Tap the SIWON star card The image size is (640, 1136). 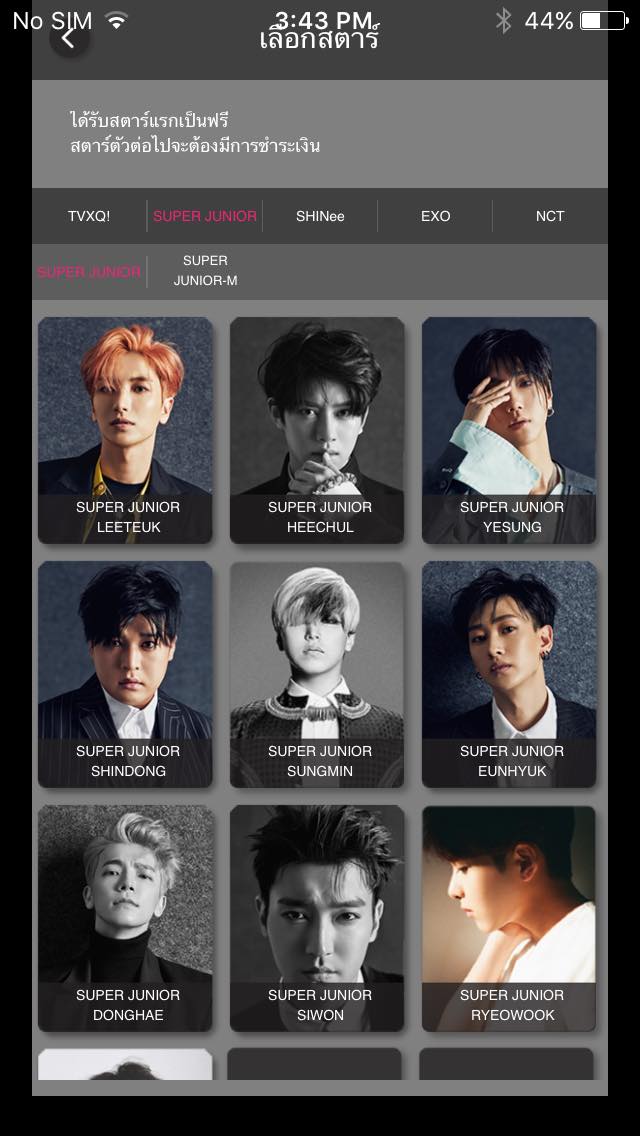(318, 918)
